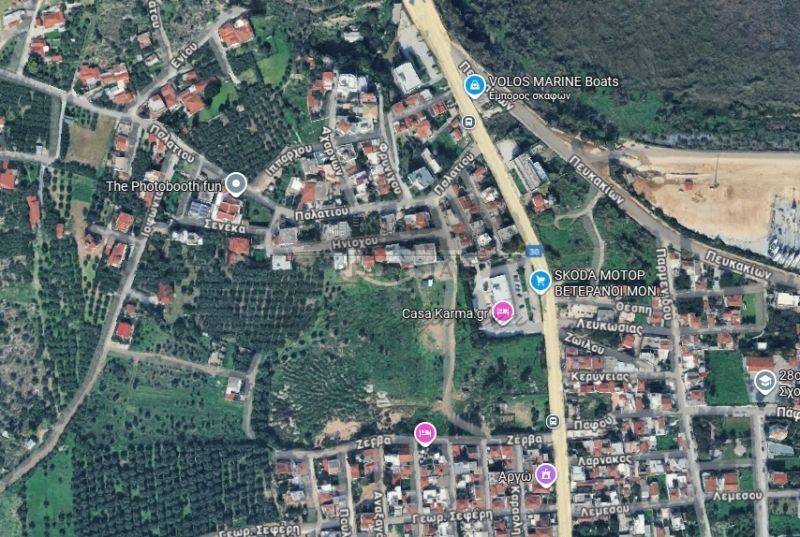The width and height of the screenshot is (800, 537).
Task: Open the Αργώ place marker
Action: [545, 474]
